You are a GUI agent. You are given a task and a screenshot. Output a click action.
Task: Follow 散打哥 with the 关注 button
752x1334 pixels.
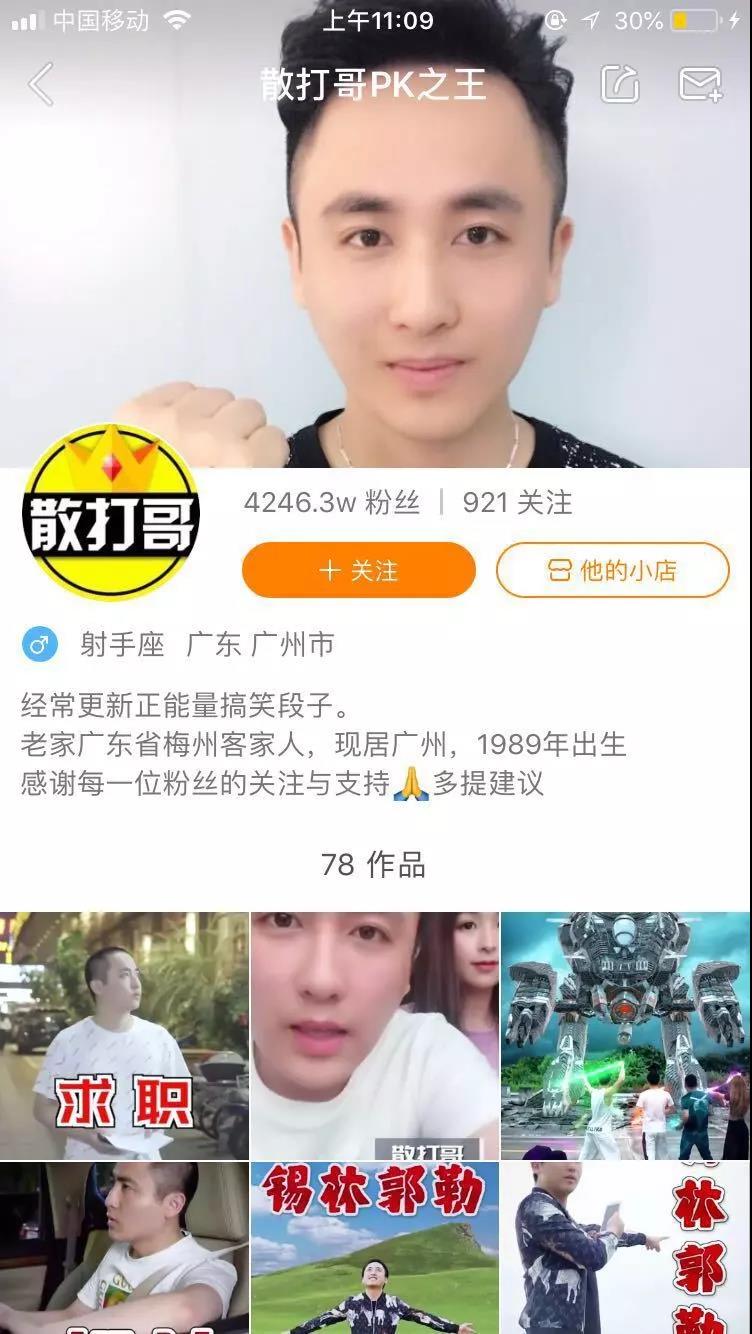pyautogui.click(x=358, y=570)
